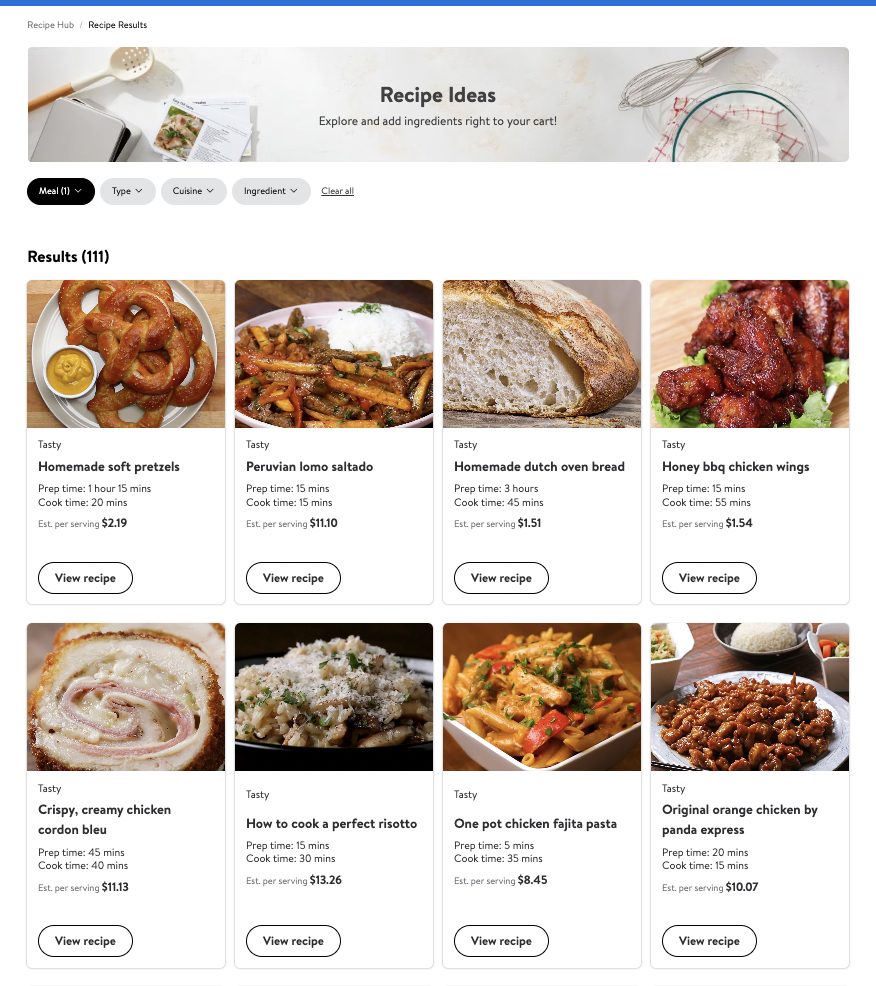876x986 pixels.
Task: Open the orange chicken recipe image
Action: pyautogui.click(x=749, y=696)
